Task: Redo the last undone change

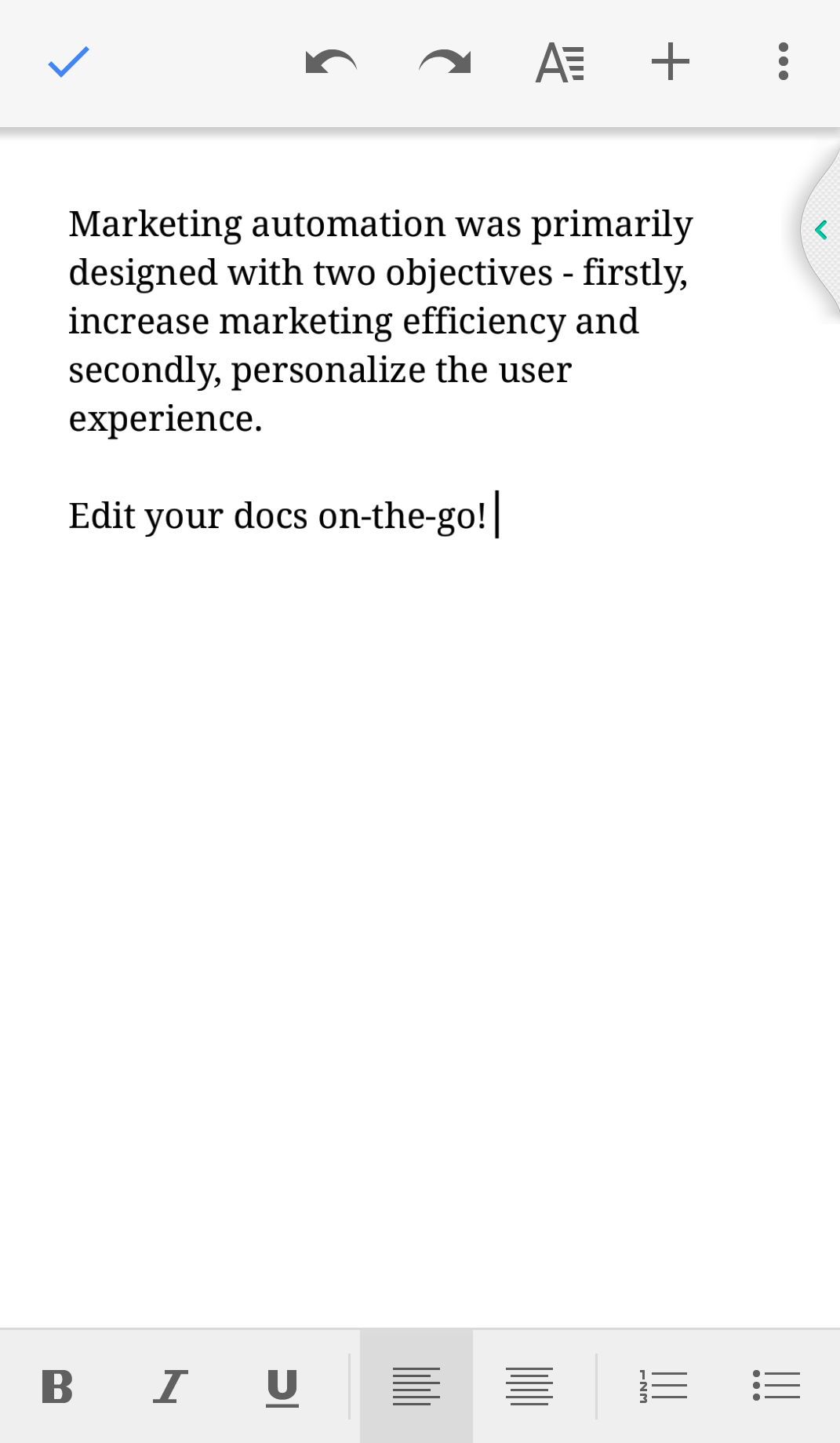Action: pos(445,62)
